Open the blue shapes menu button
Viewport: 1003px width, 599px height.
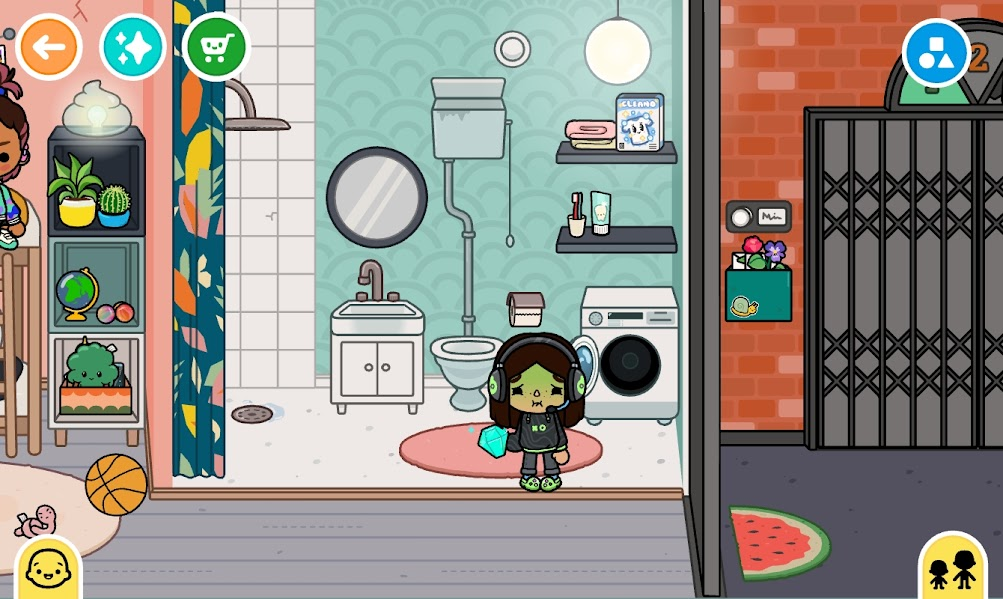coord(936,52)
